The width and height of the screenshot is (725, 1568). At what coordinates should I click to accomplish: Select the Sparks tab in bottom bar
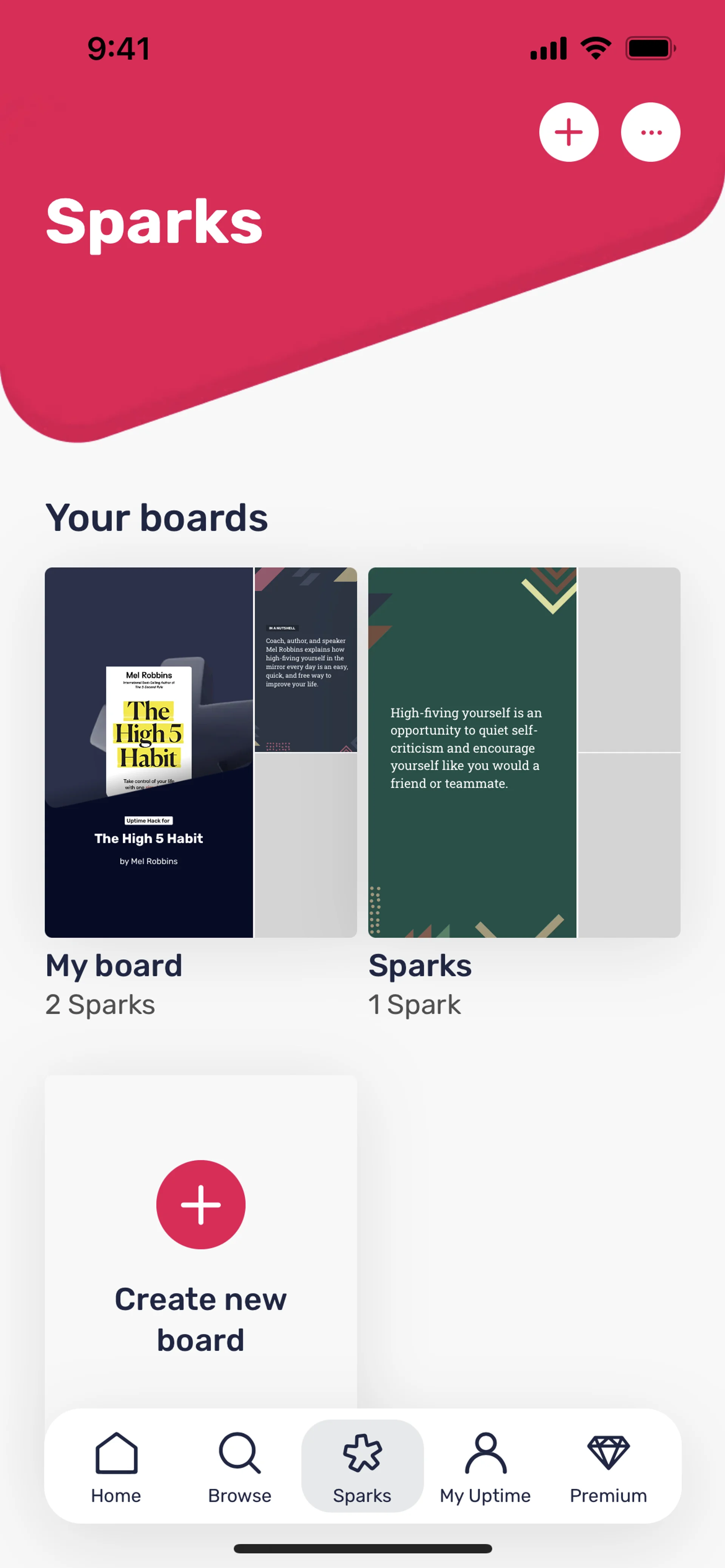point(362,1467)
